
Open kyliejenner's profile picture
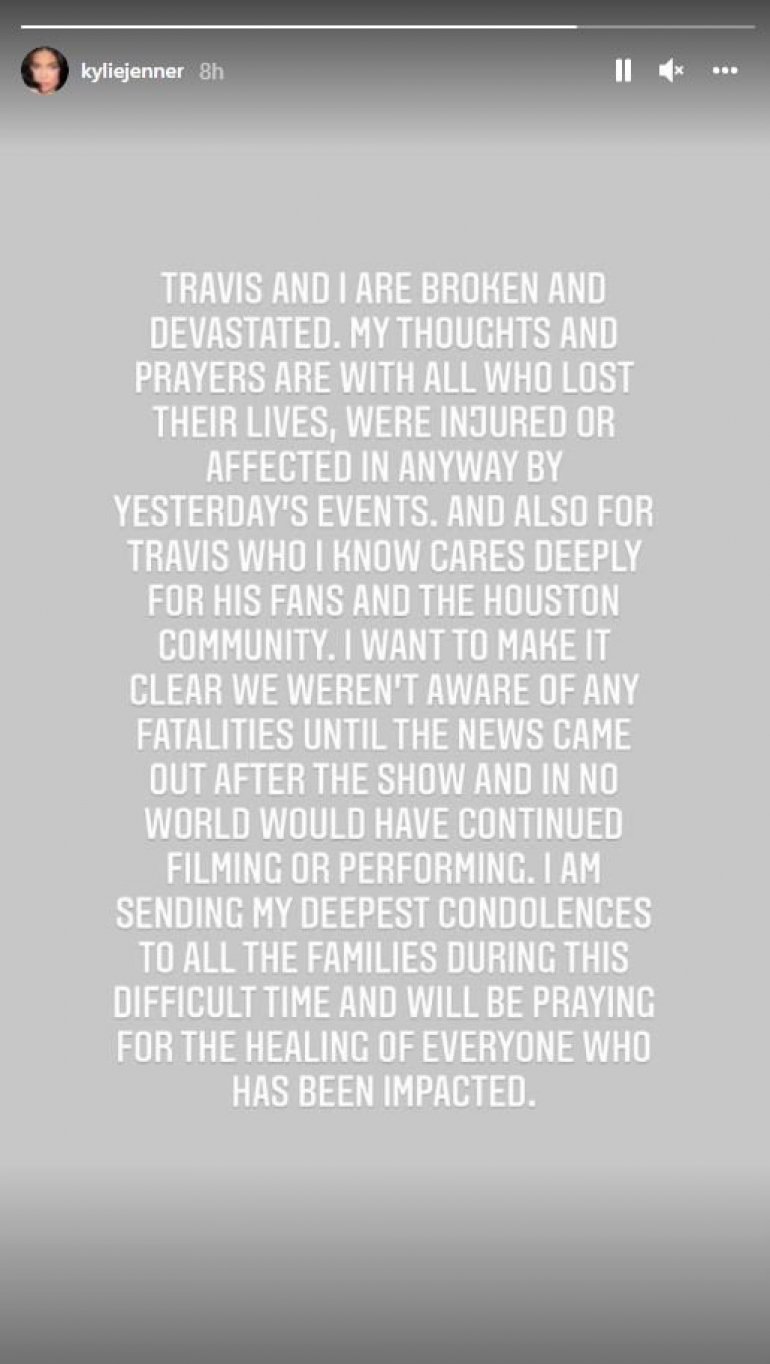point(45,71)
